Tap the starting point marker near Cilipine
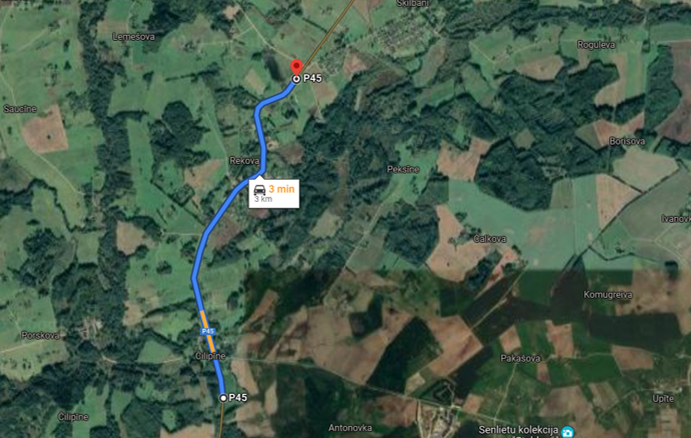The height and width of the screenshot is (438, 691). [x=223, y=398]
